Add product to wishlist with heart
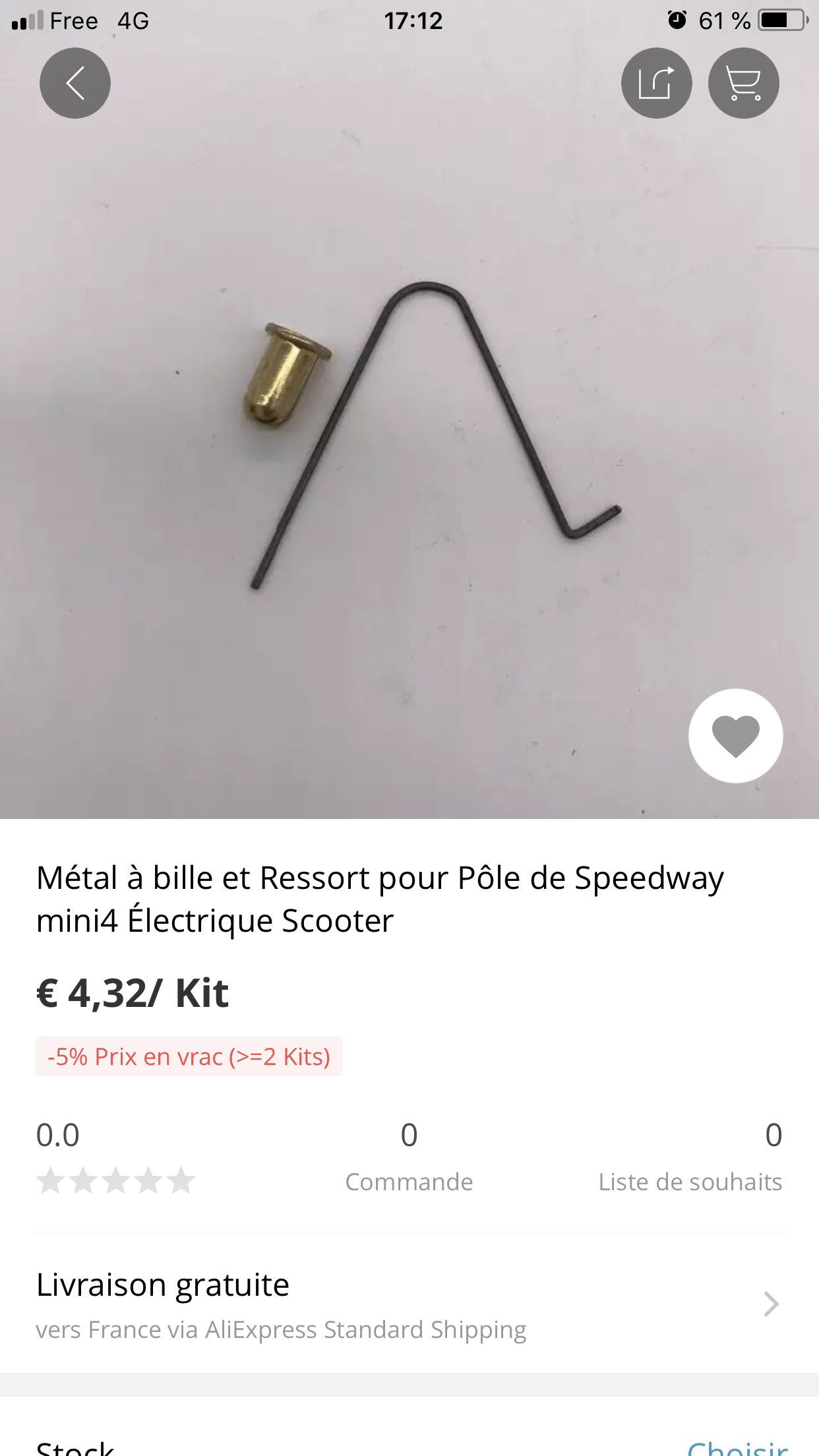819x1456 pixels. (x=736, y=736)
